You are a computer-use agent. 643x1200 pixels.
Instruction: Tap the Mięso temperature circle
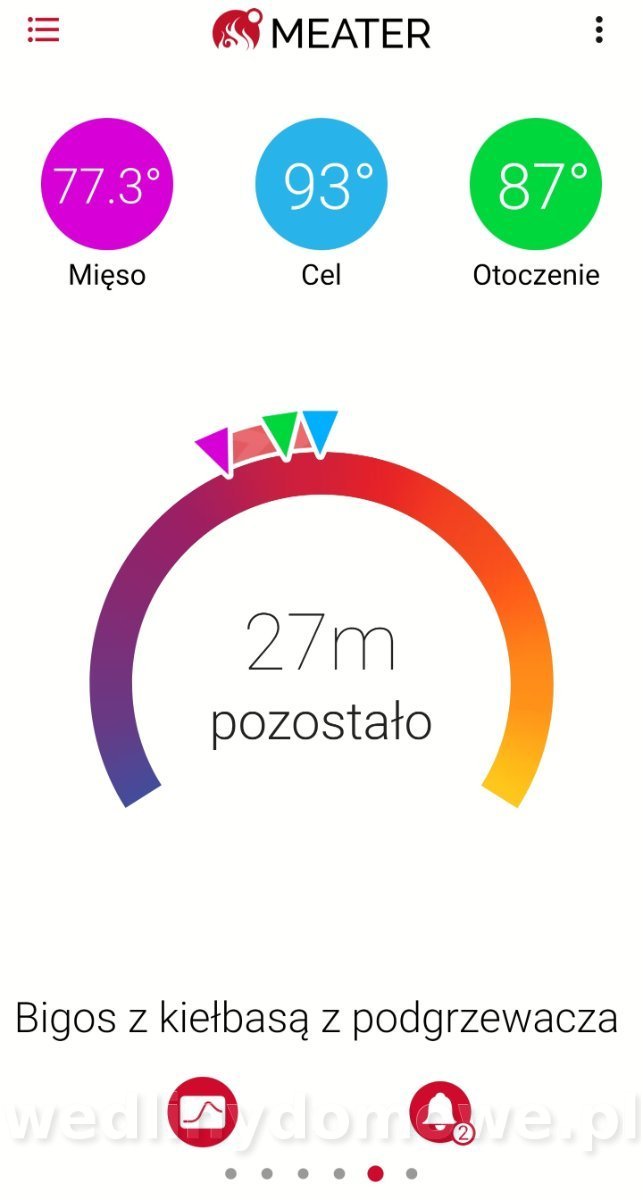click(106, 187)
